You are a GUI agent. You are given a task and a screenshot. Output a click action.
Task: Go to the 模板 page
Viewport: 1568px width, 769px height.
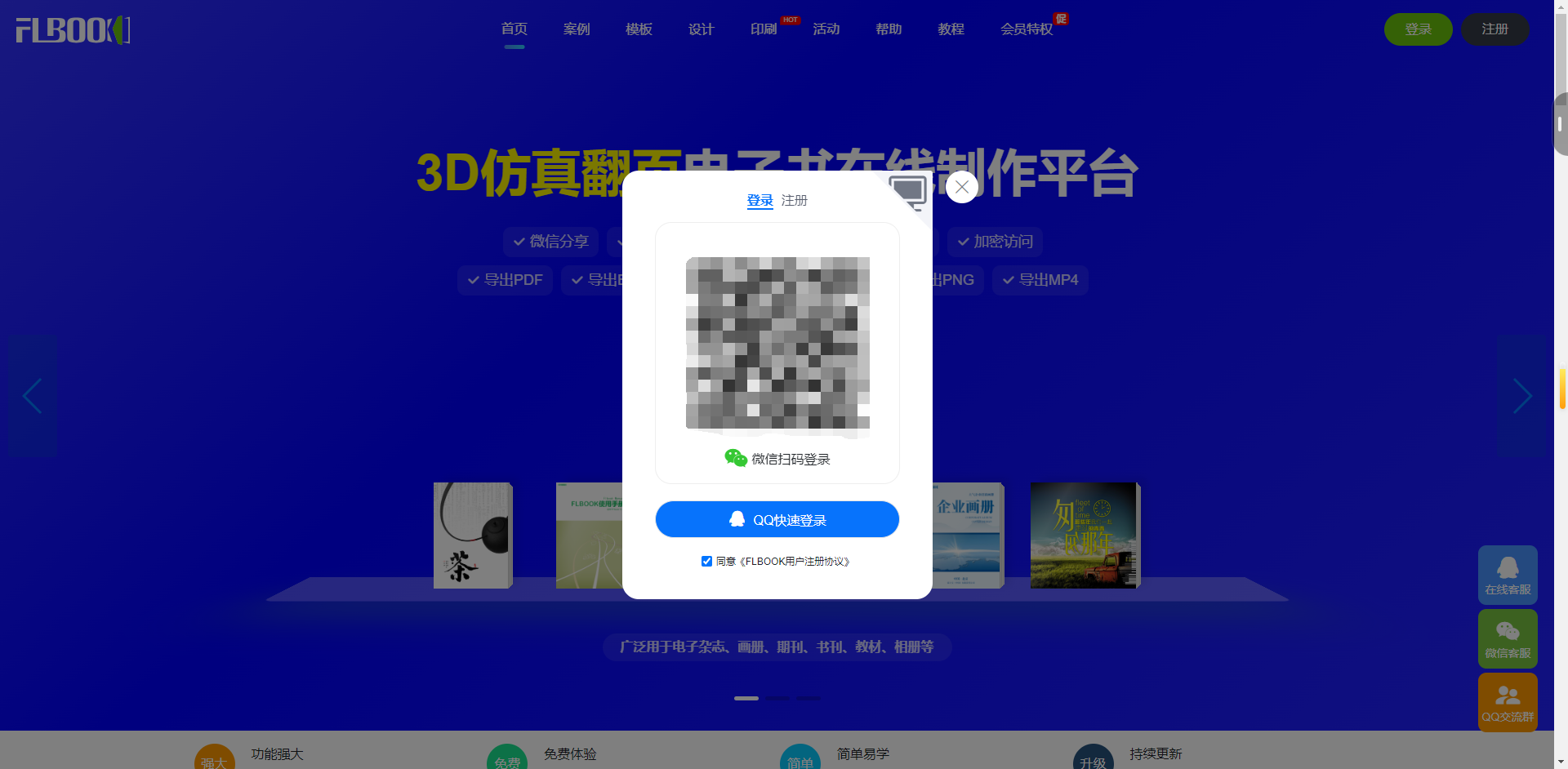click(639, 29)
